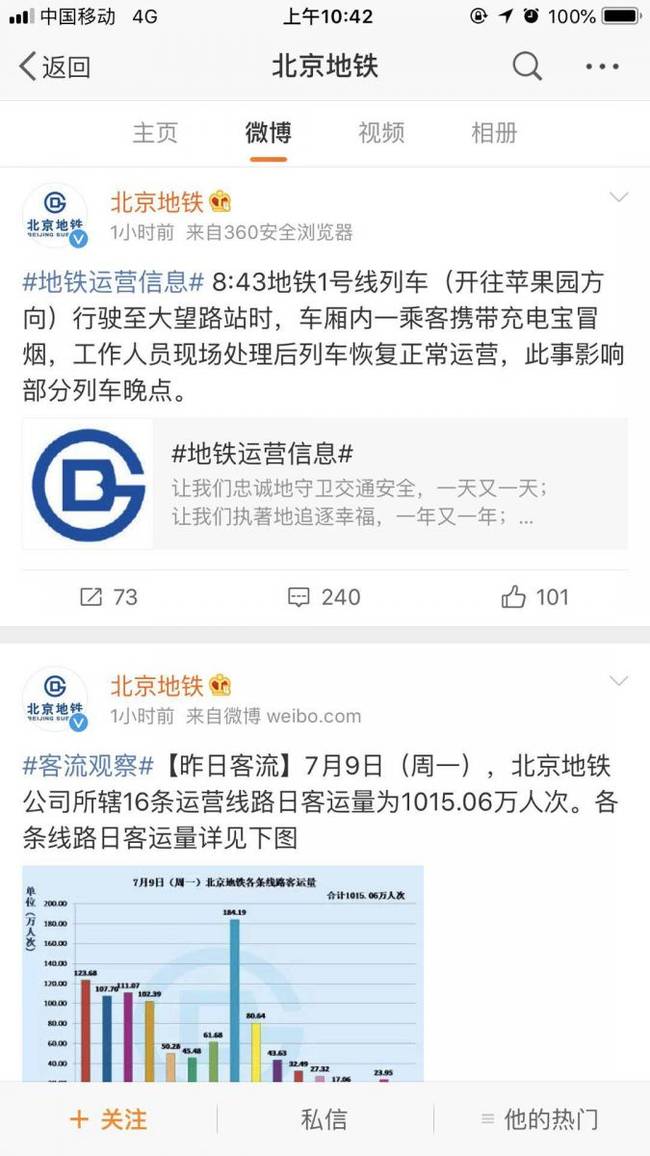Viewport: 650px width, 1156px height.
Task: Switch to the 视频 tab
Action: tap(381, 132)
